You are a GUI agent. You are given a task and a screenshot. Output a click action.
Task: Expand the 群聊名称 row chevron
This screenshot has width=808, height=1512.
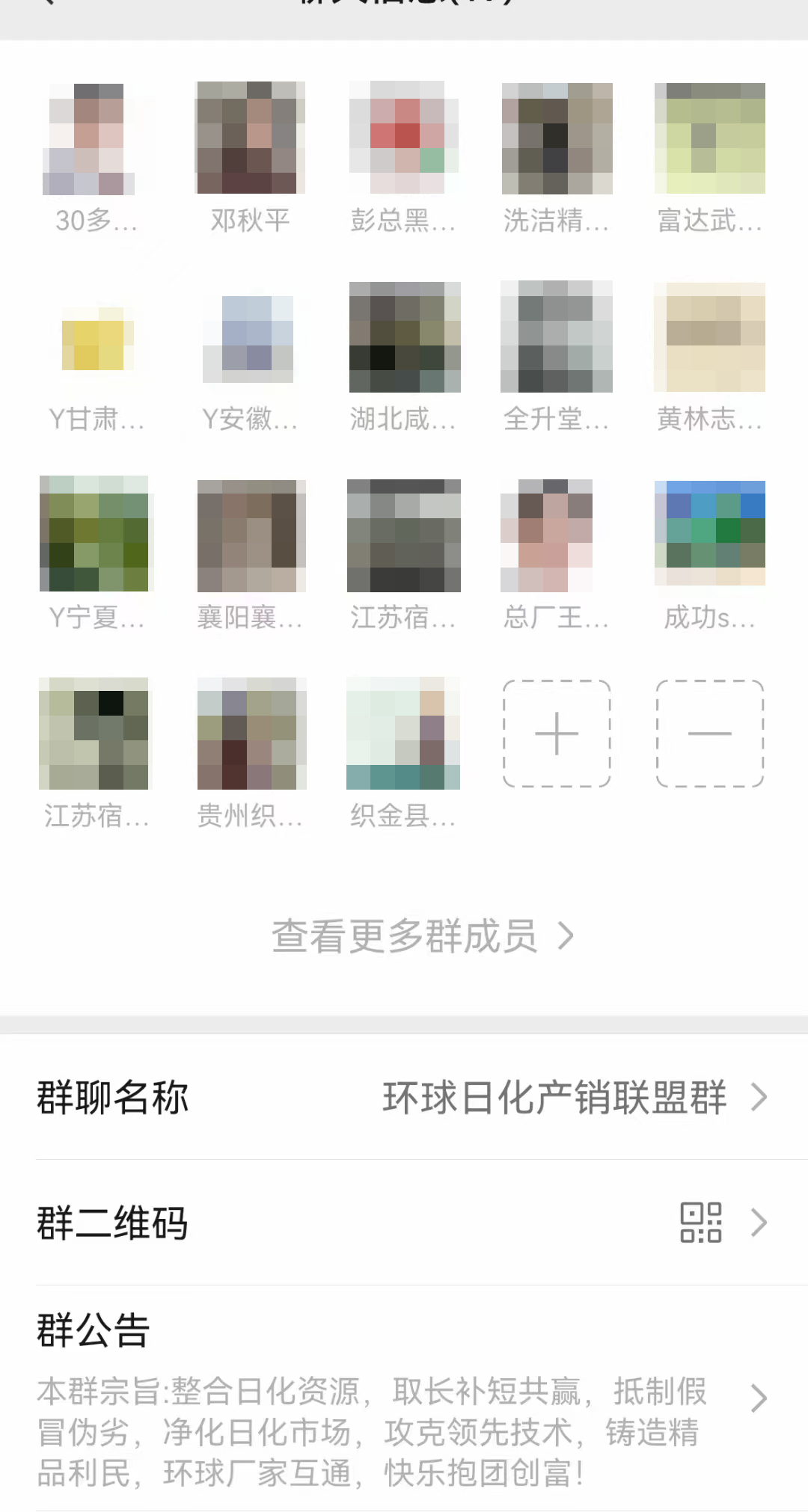coord(760,1098)
